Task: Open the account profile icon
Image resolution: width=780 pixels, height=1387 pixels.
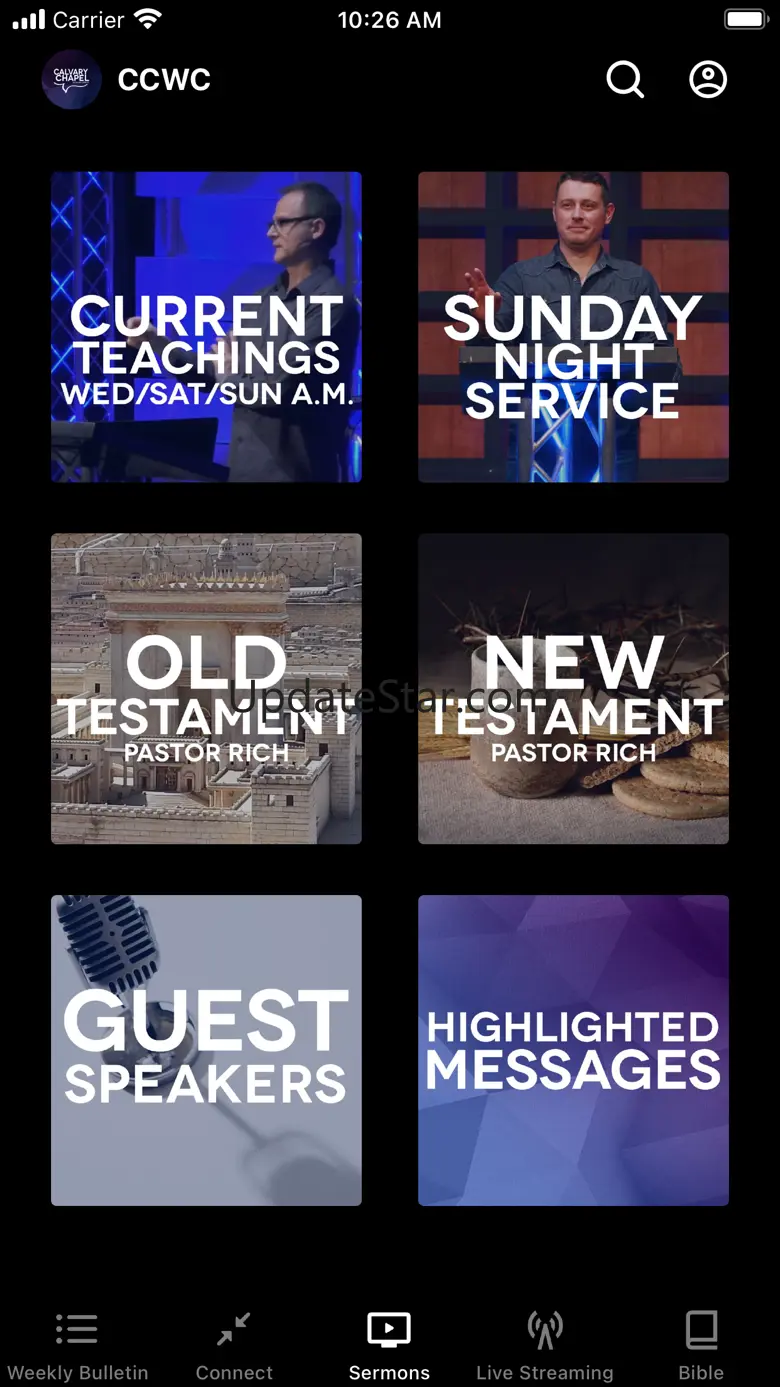Action: point(708,80)
